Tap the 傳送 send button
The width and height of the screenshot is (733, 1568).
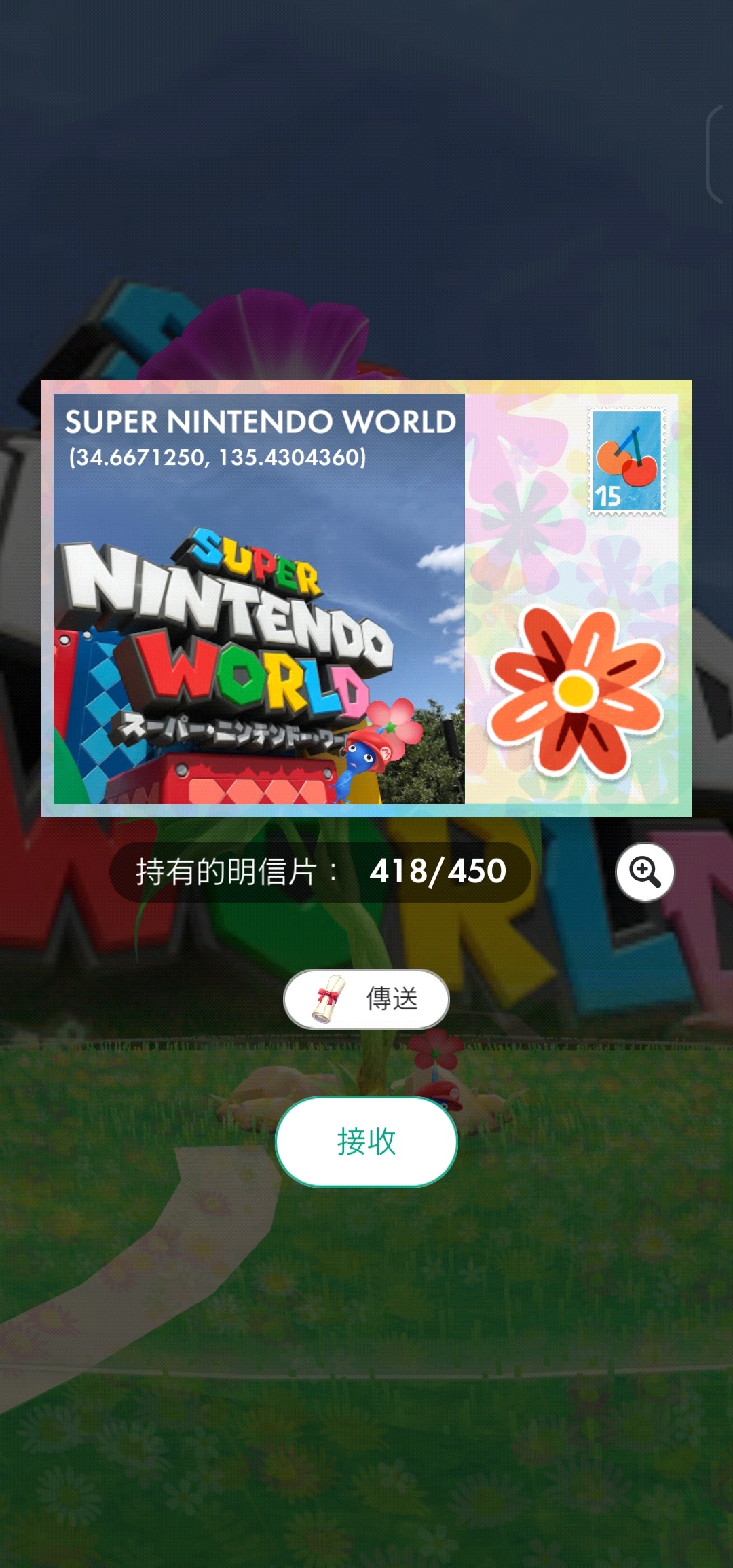(x=366, y=998)
